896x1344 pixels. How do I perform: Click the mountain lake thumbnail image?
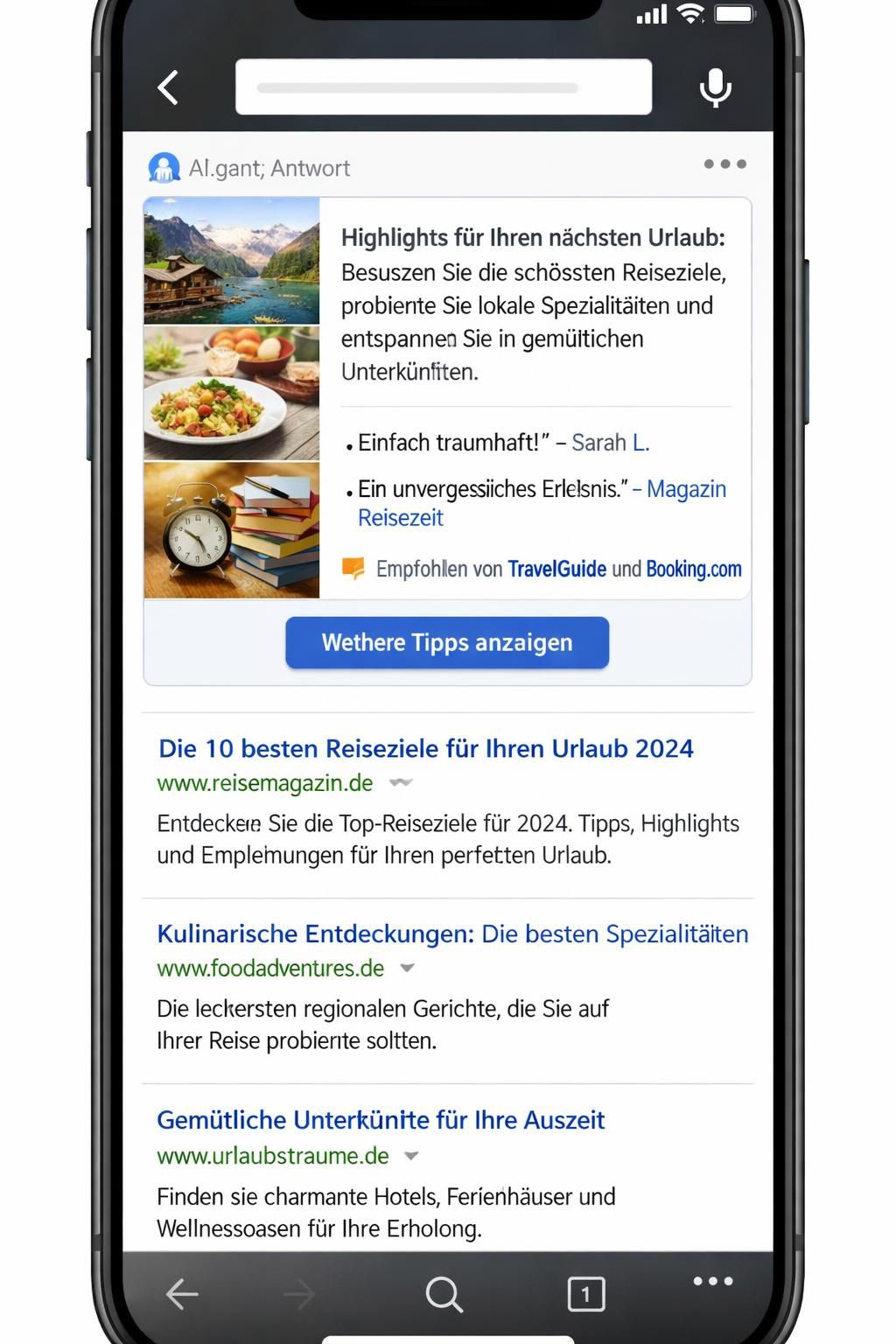(x=232, y=260)
